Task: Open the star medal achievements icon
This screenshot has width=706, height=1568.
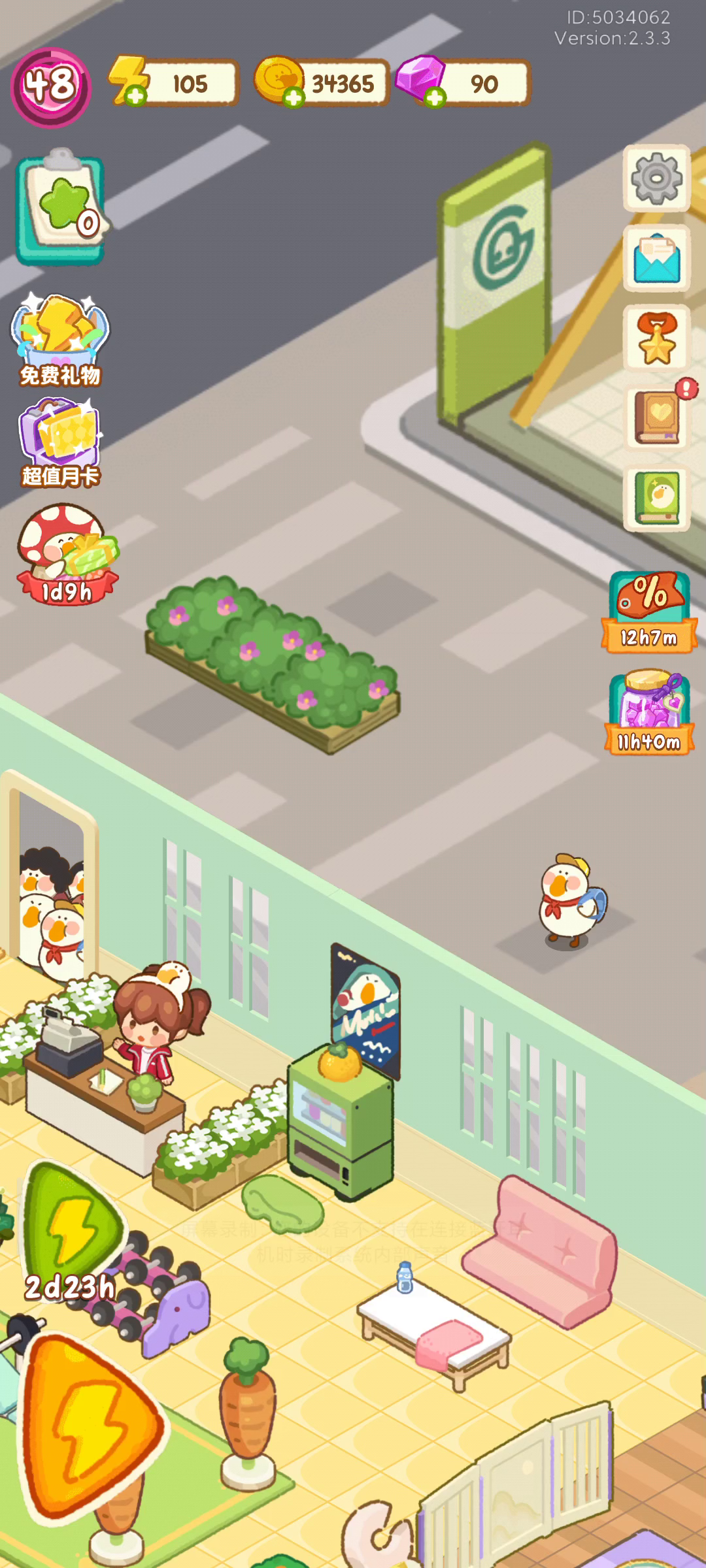Action: click(x=656, y=338)
